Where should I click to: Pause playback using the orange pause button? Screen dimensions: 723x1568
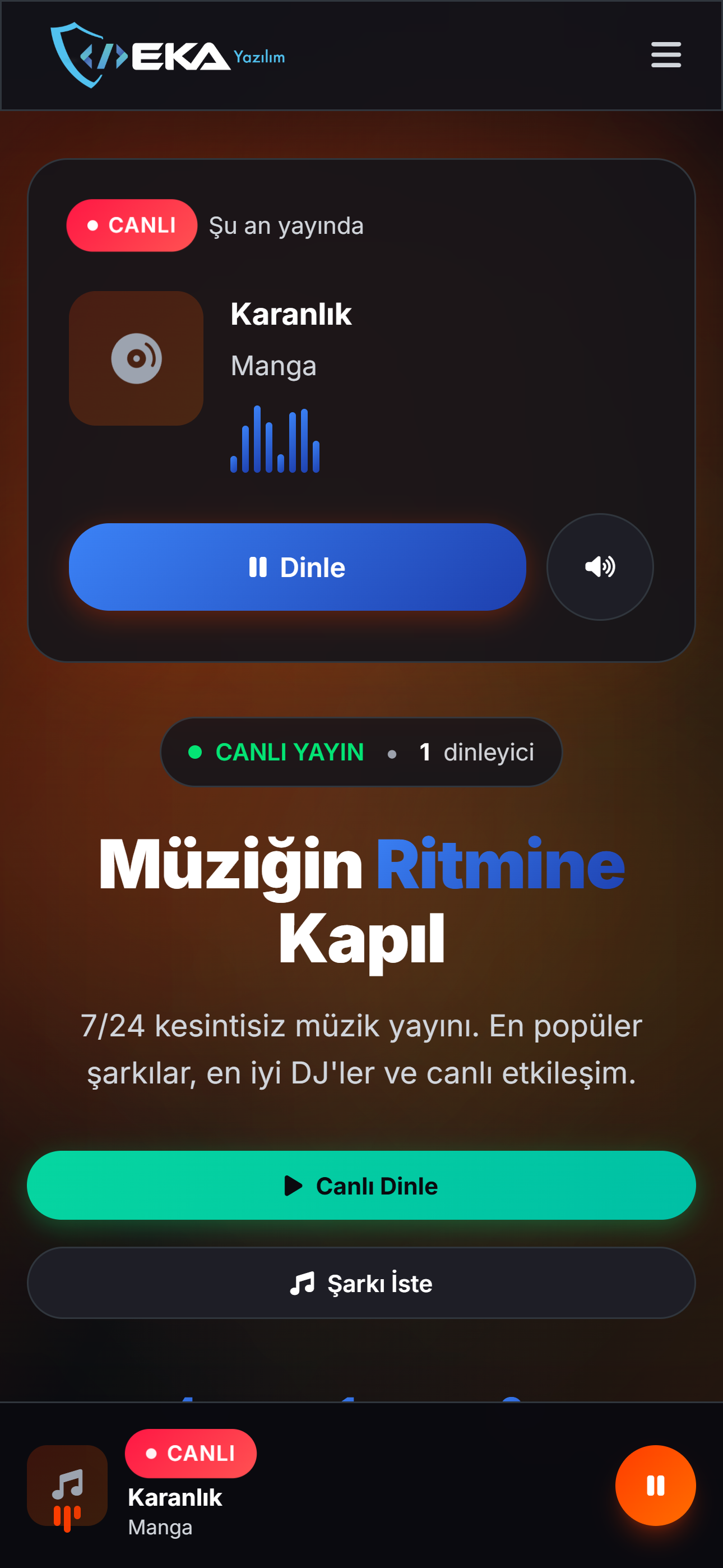point(655,1485)
